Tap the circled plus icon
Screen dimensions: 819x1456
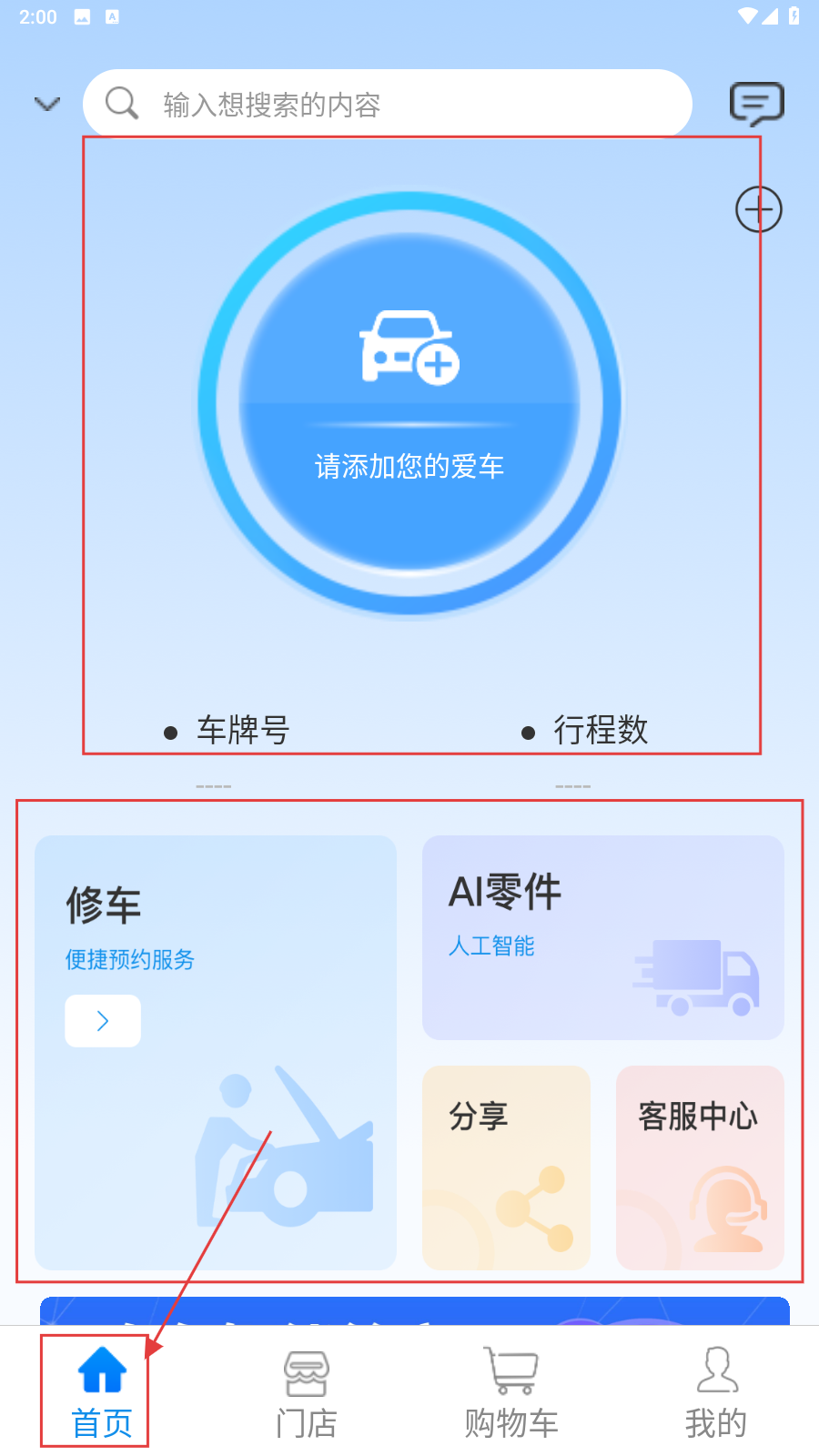coord(758,209)
